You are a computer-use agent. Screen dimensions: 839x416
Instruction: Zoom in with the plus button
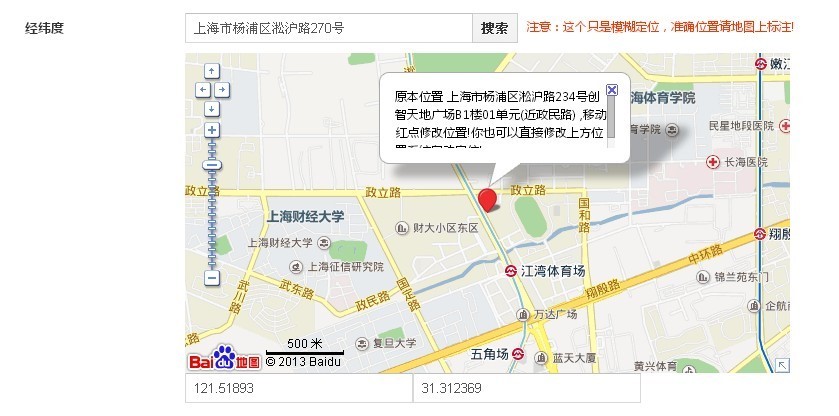(x=212, y=130)
